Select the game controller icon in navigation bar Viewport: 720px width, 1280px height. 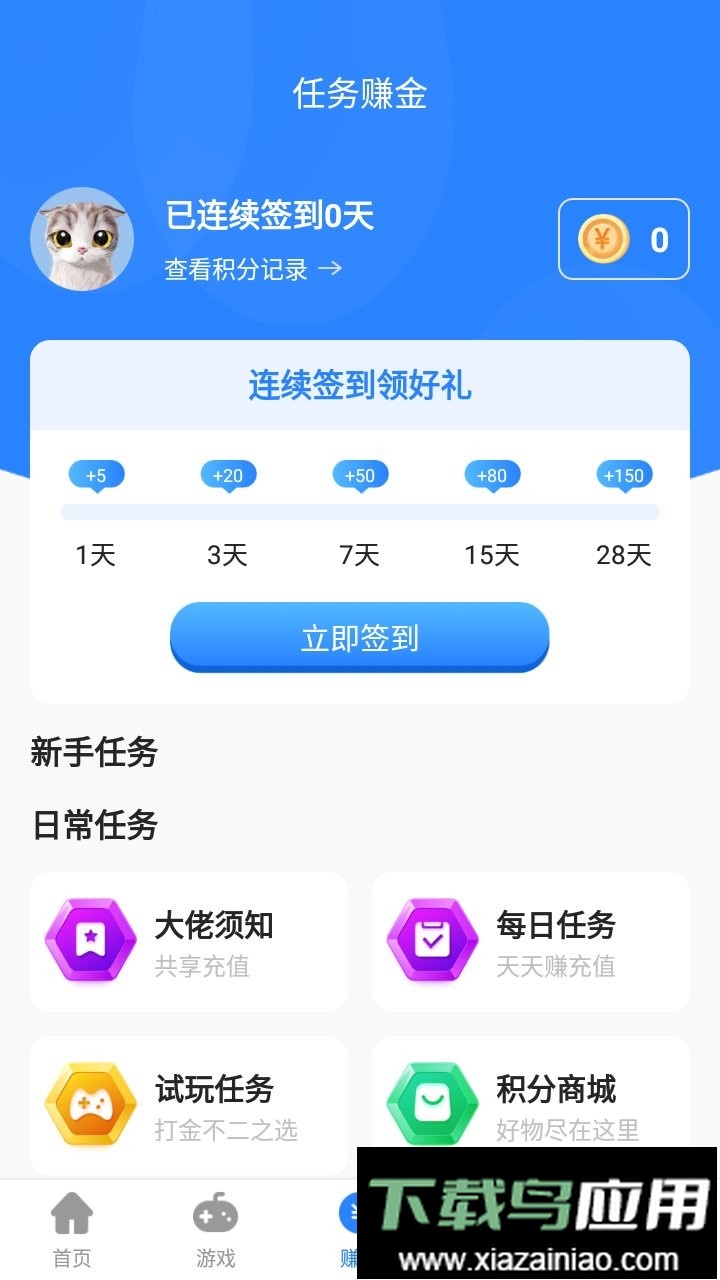coord(216,1216)
